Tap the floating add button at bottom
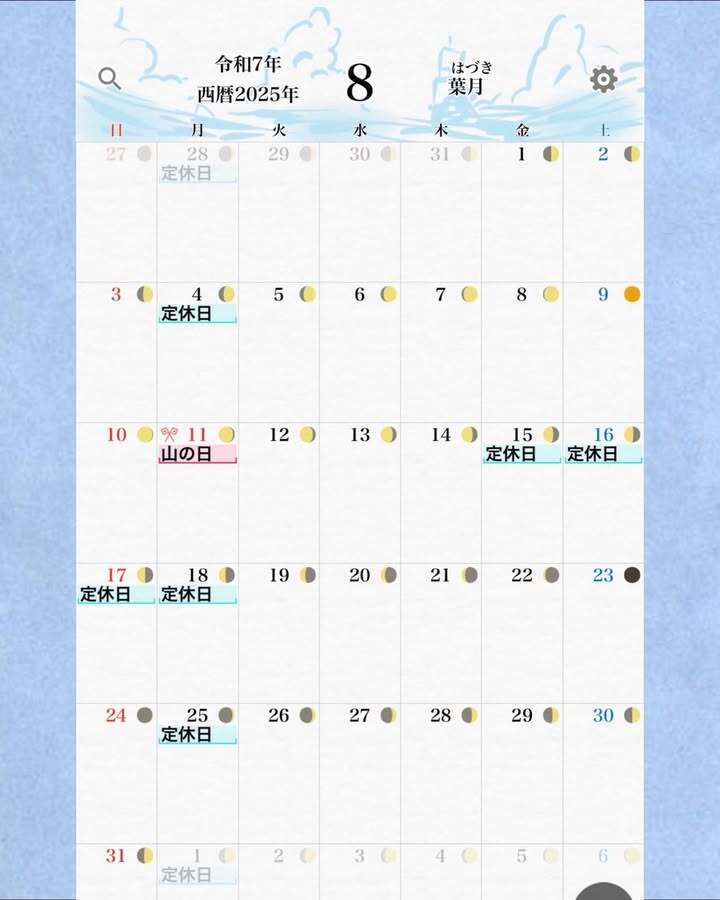Screen dimensions: 720x900 [x=604, y=889]
